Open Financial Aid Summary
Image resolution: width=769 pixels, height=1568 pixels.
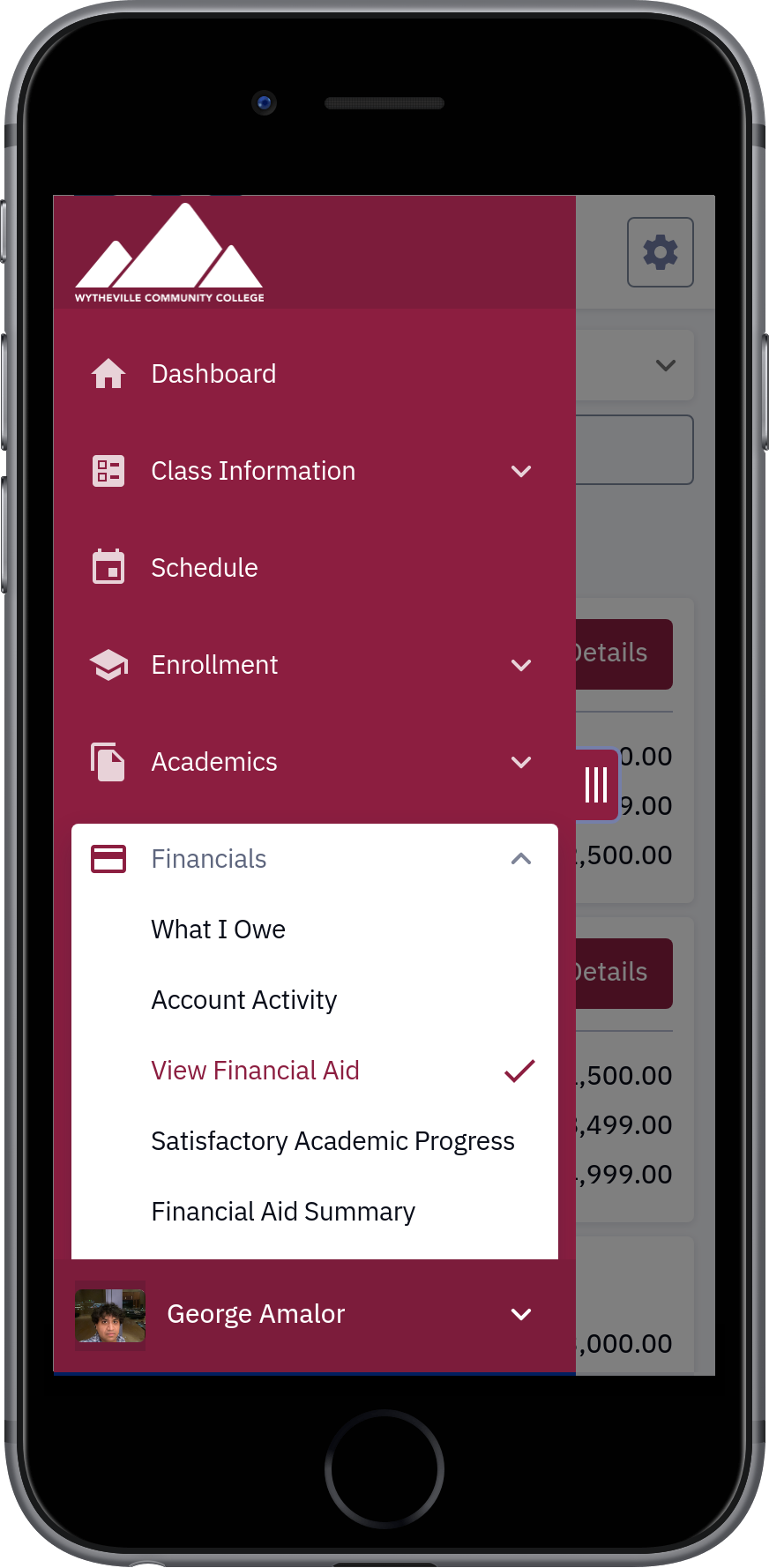click(314, 1212)
